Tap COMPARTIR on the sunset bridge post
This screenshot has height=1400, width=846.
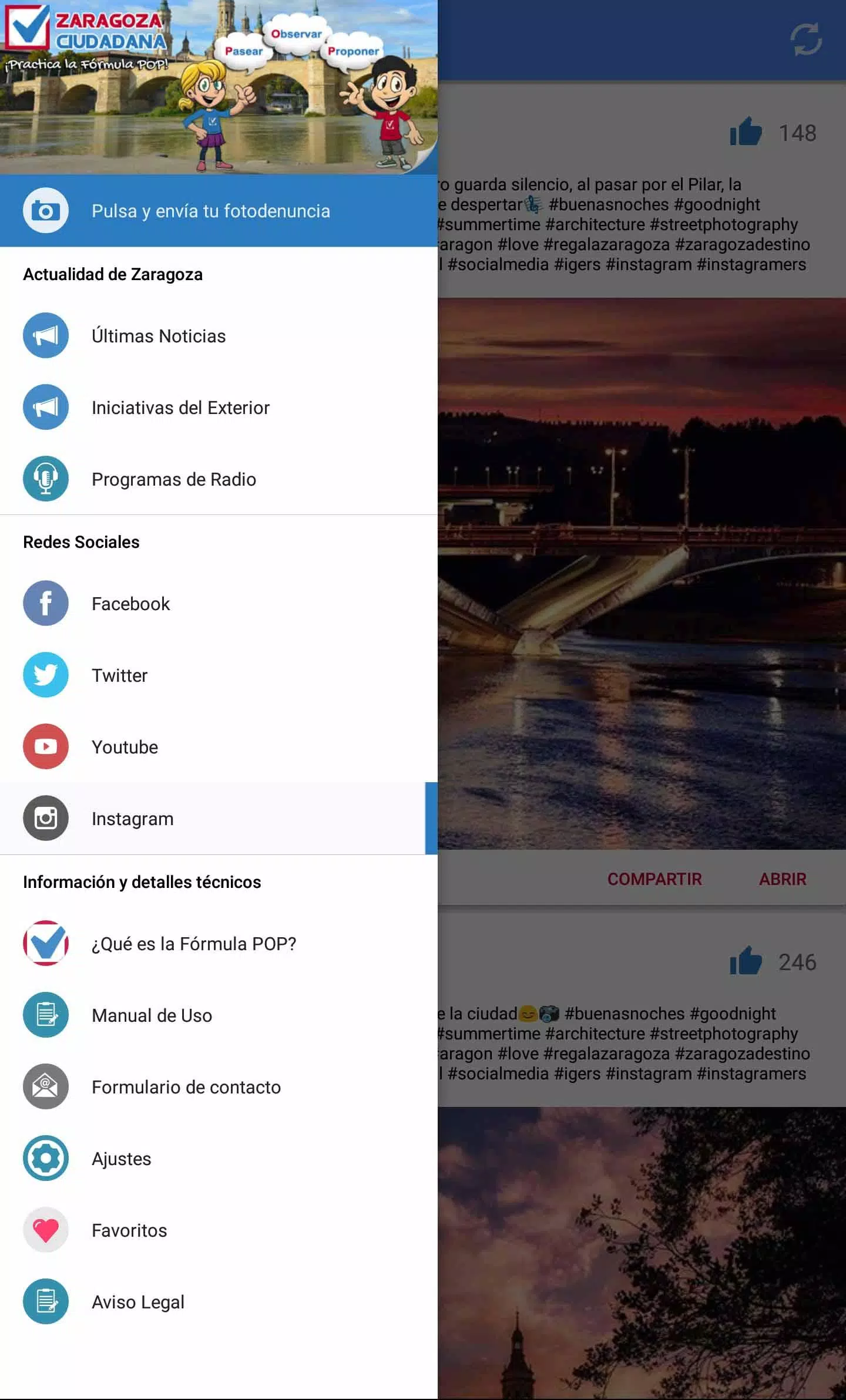tap(654, 879)
